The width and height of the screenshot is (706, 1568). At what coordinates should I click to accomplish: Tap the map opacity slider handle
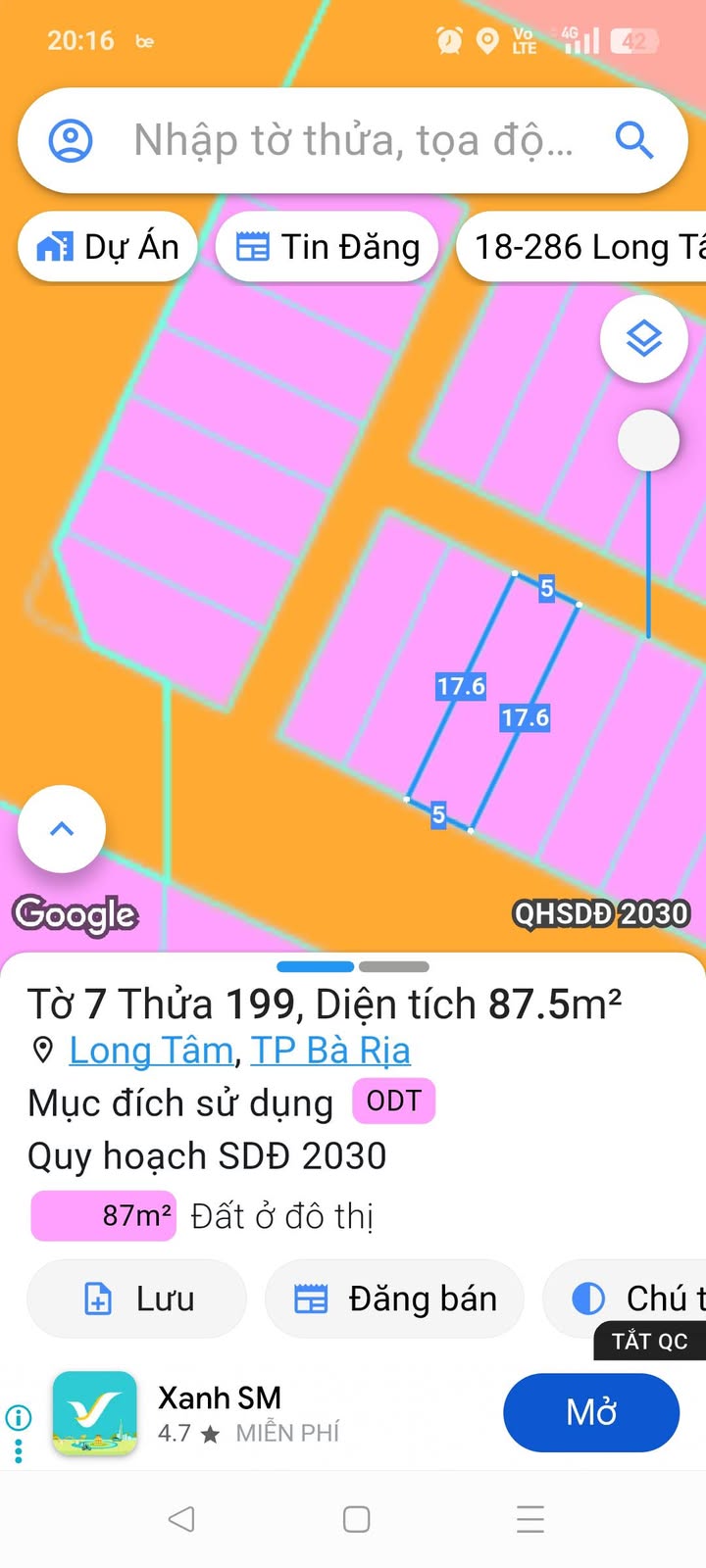(x=648, y=441)
